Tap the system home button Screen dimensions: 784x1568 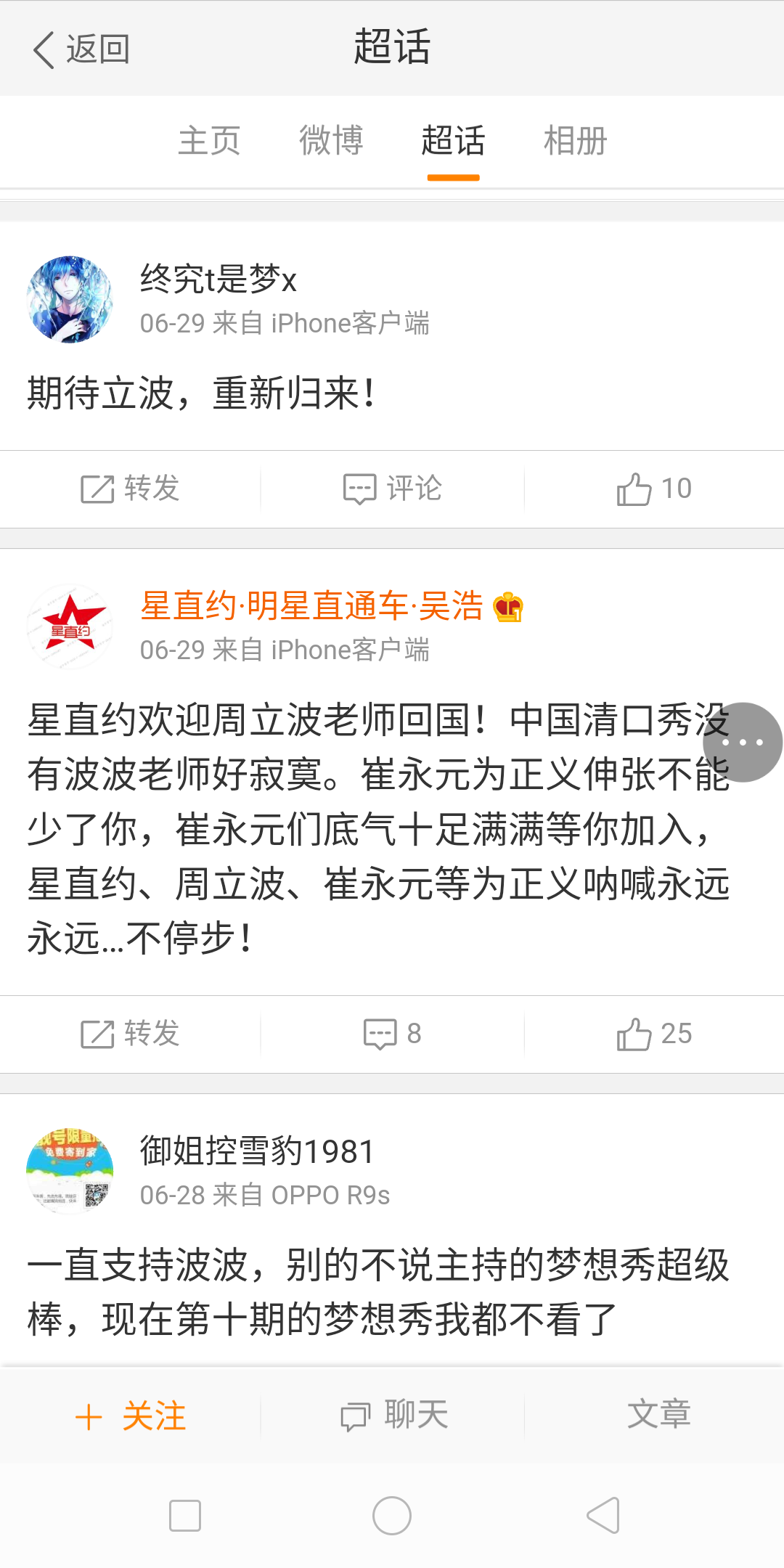point(392,1516)
